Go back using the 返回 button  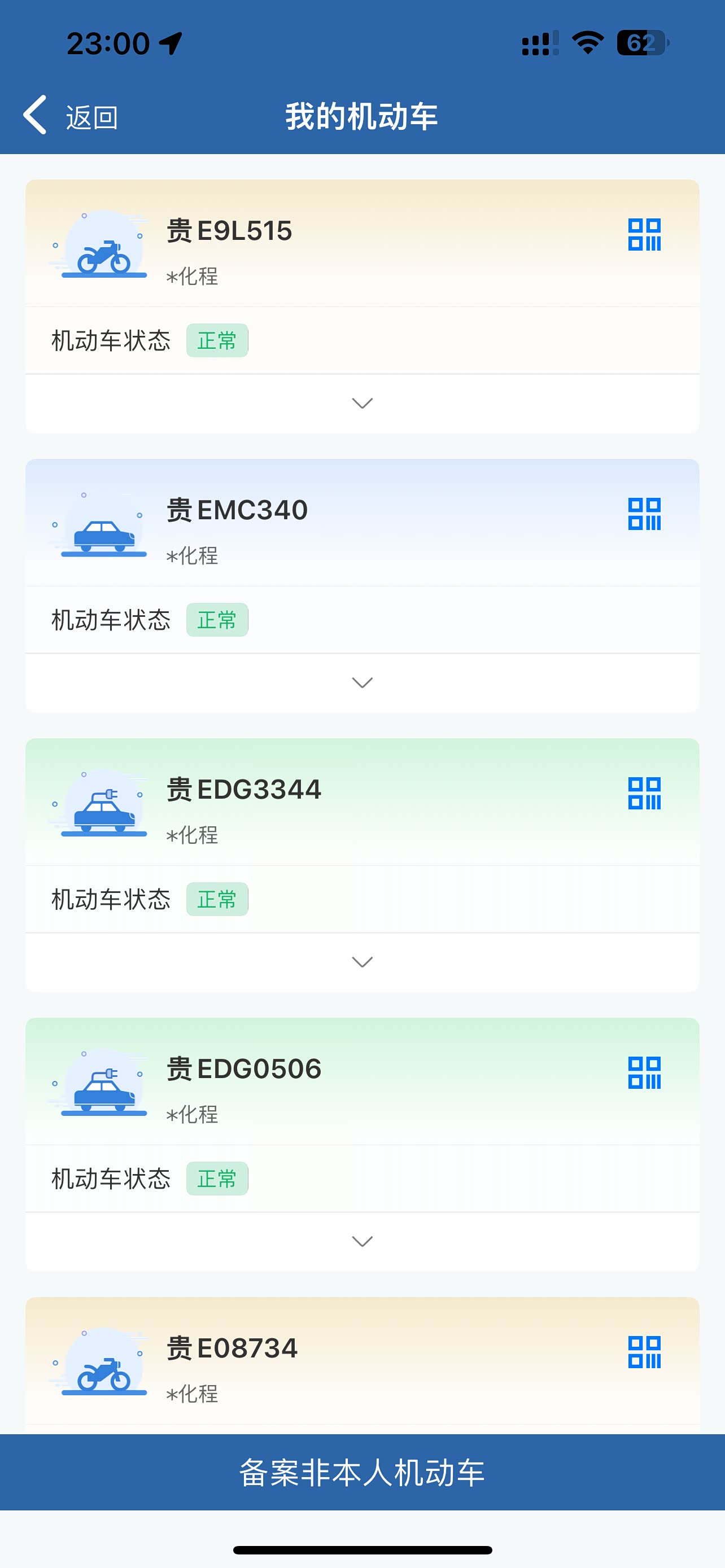click(x=71, y=116)
